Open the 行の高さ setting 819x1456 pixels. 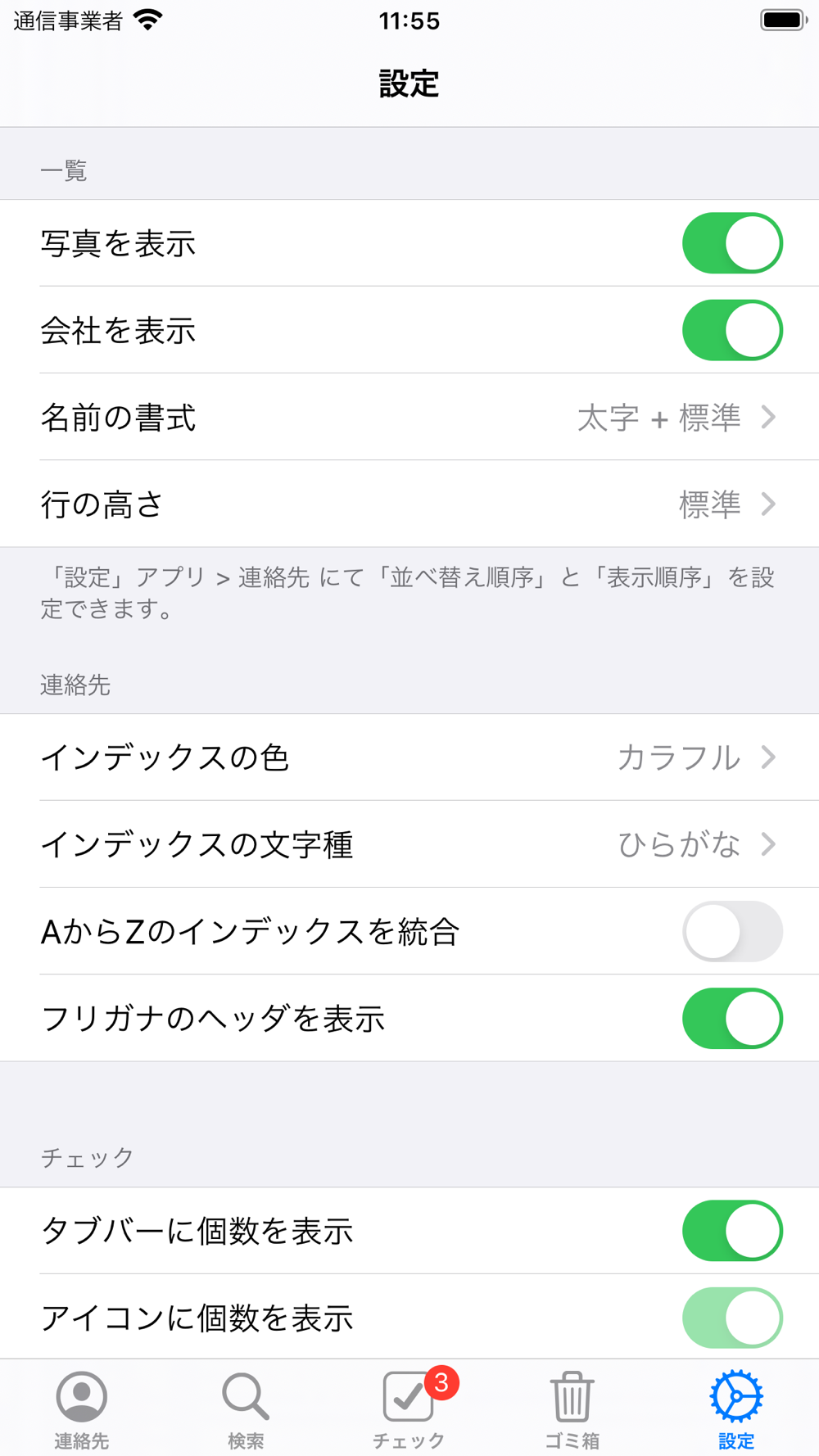tap(409, 504)
